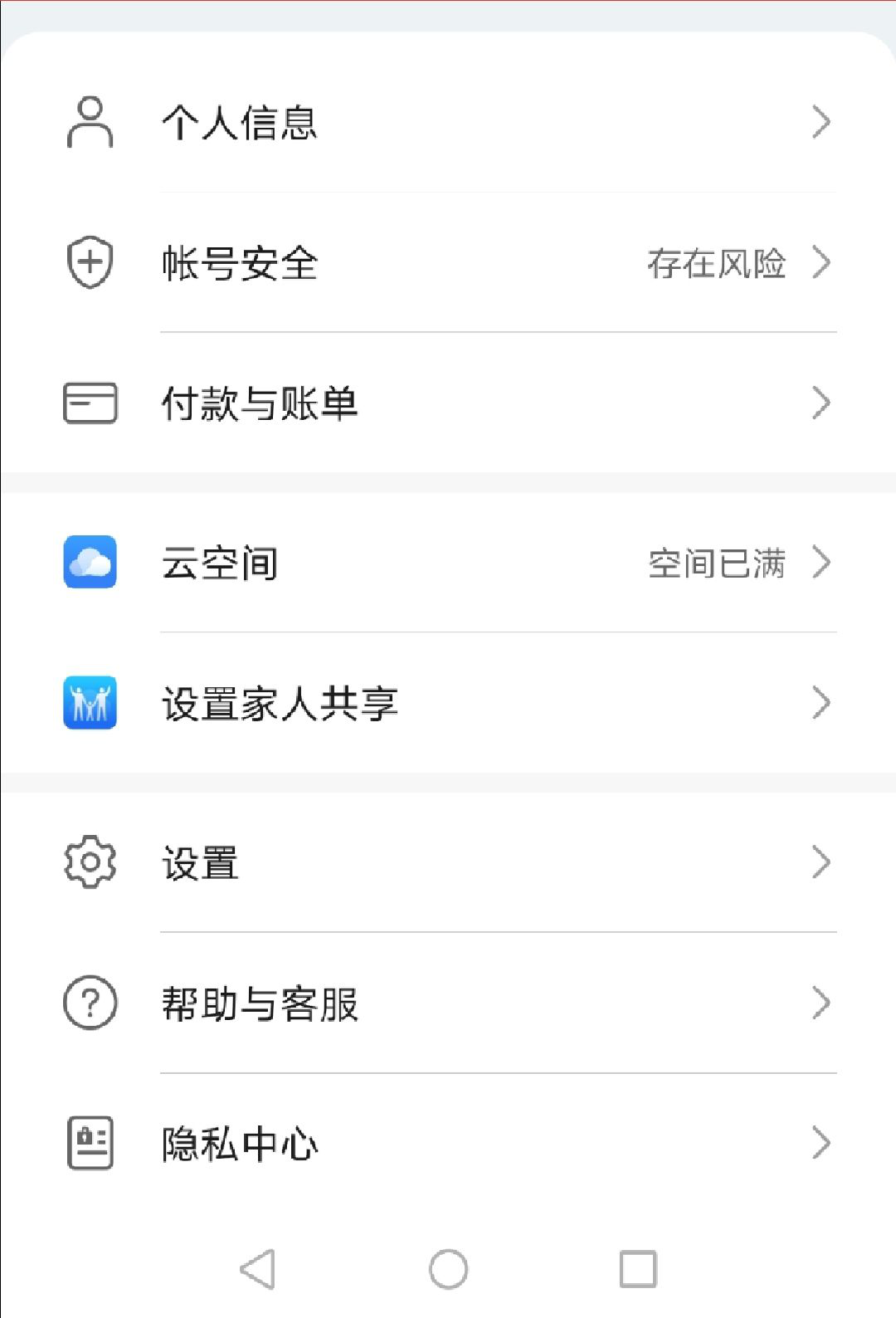Click the family sharing icon beside 设置家人共享
Screen dimensions: 896x1318
tap(90, 703)
